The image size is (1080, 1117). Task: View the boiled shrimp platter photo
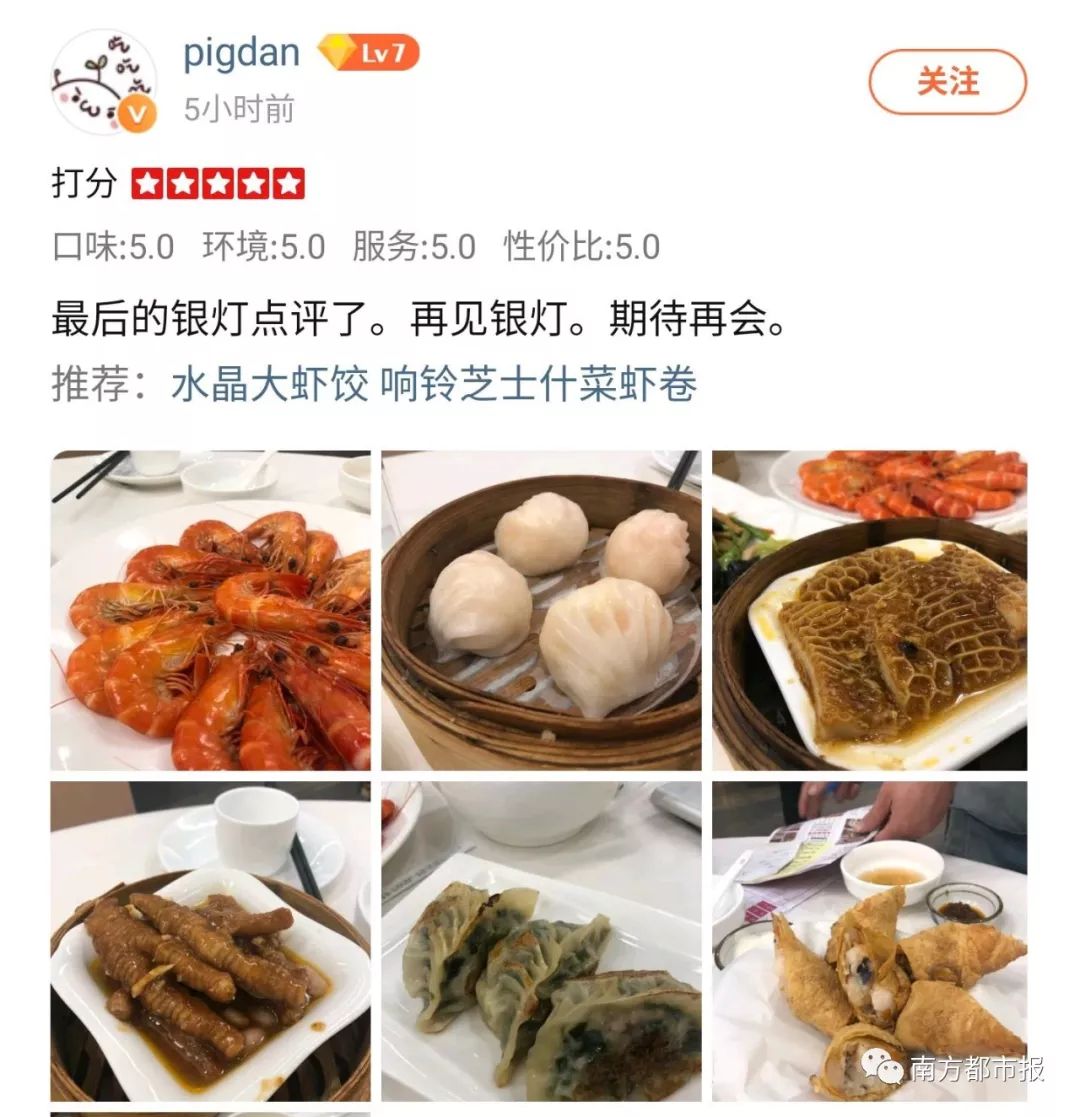211,610
